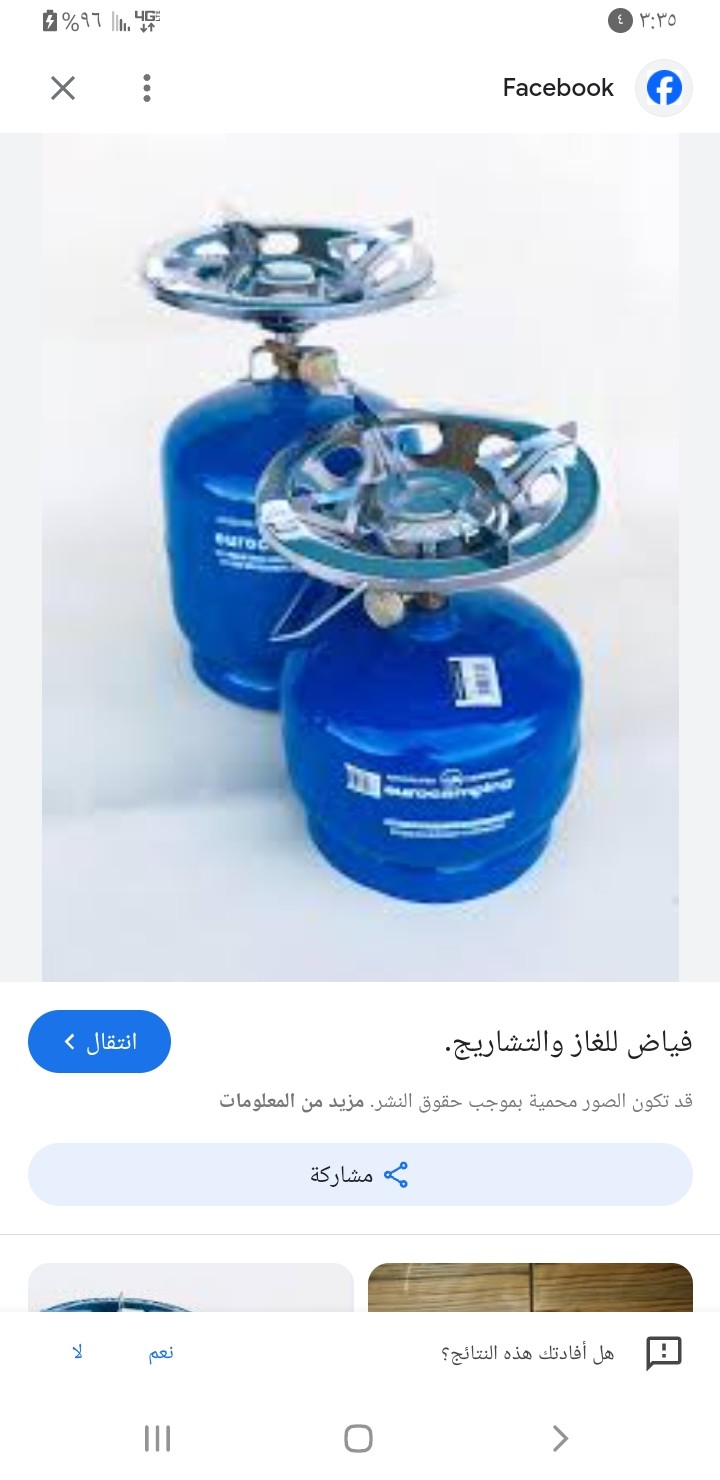This screenshot has width=720, height=1480.
Task: Answer لا to the feedback question
Action: point(76,1352)
